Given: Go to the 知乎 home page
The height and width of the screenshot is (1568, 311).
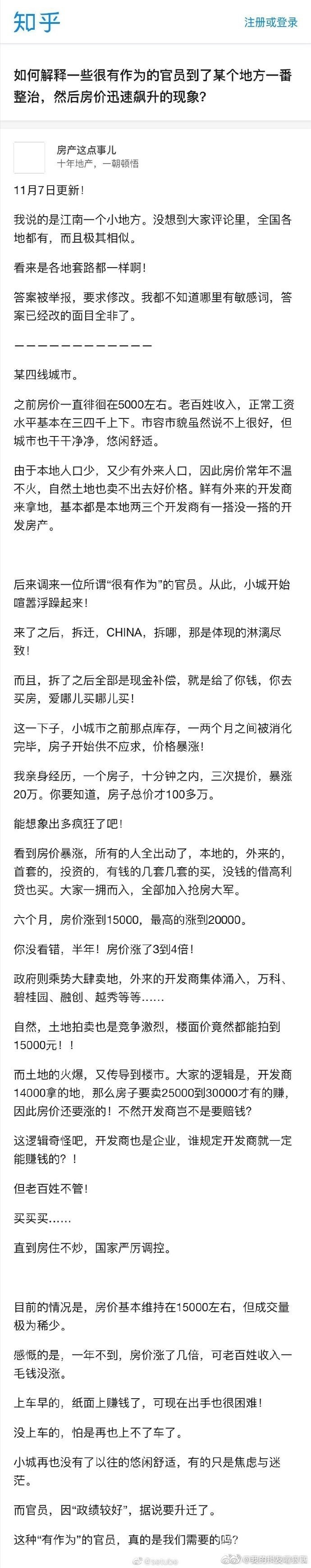Looking at the screenshot, I should point(38,22).
